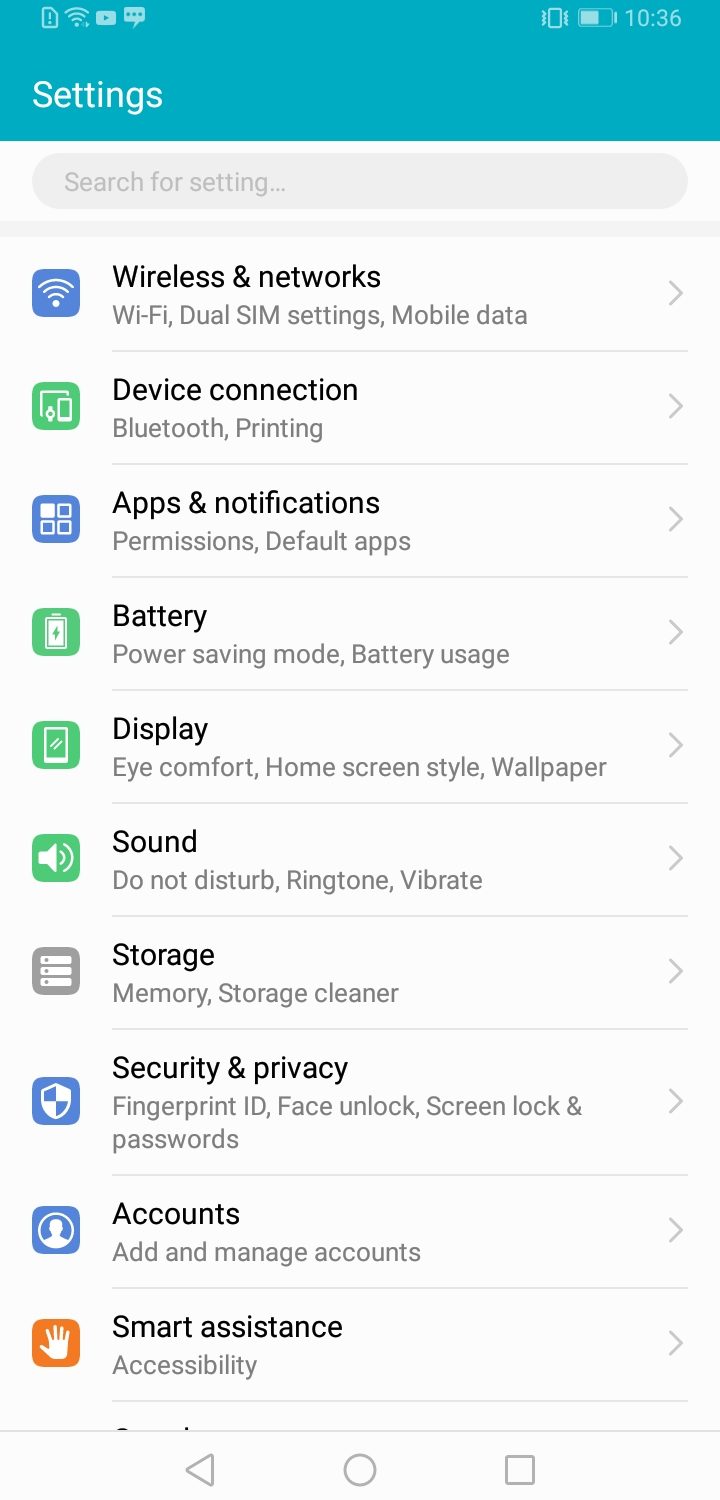
Task: Tap the Search for setting field
Action: click(360, 182)
